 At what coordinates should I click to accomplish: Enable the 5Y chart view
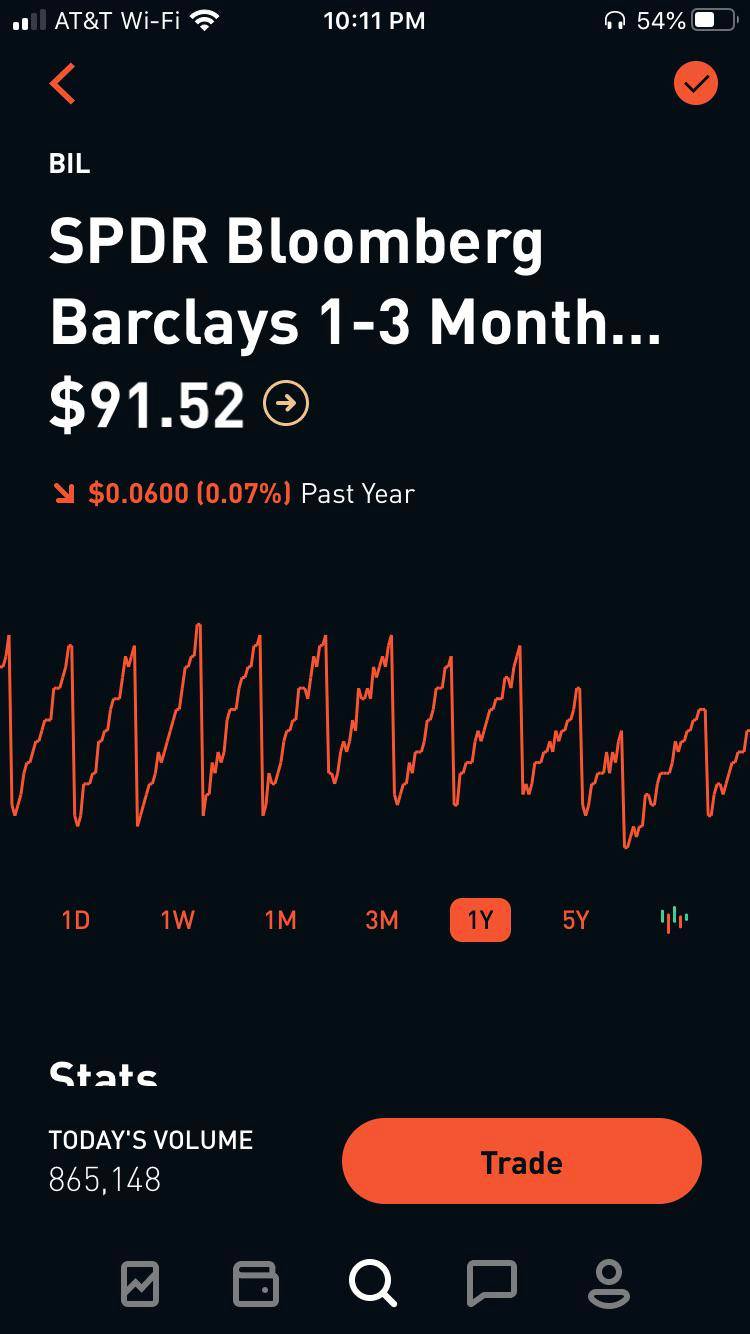pos(574,919)
